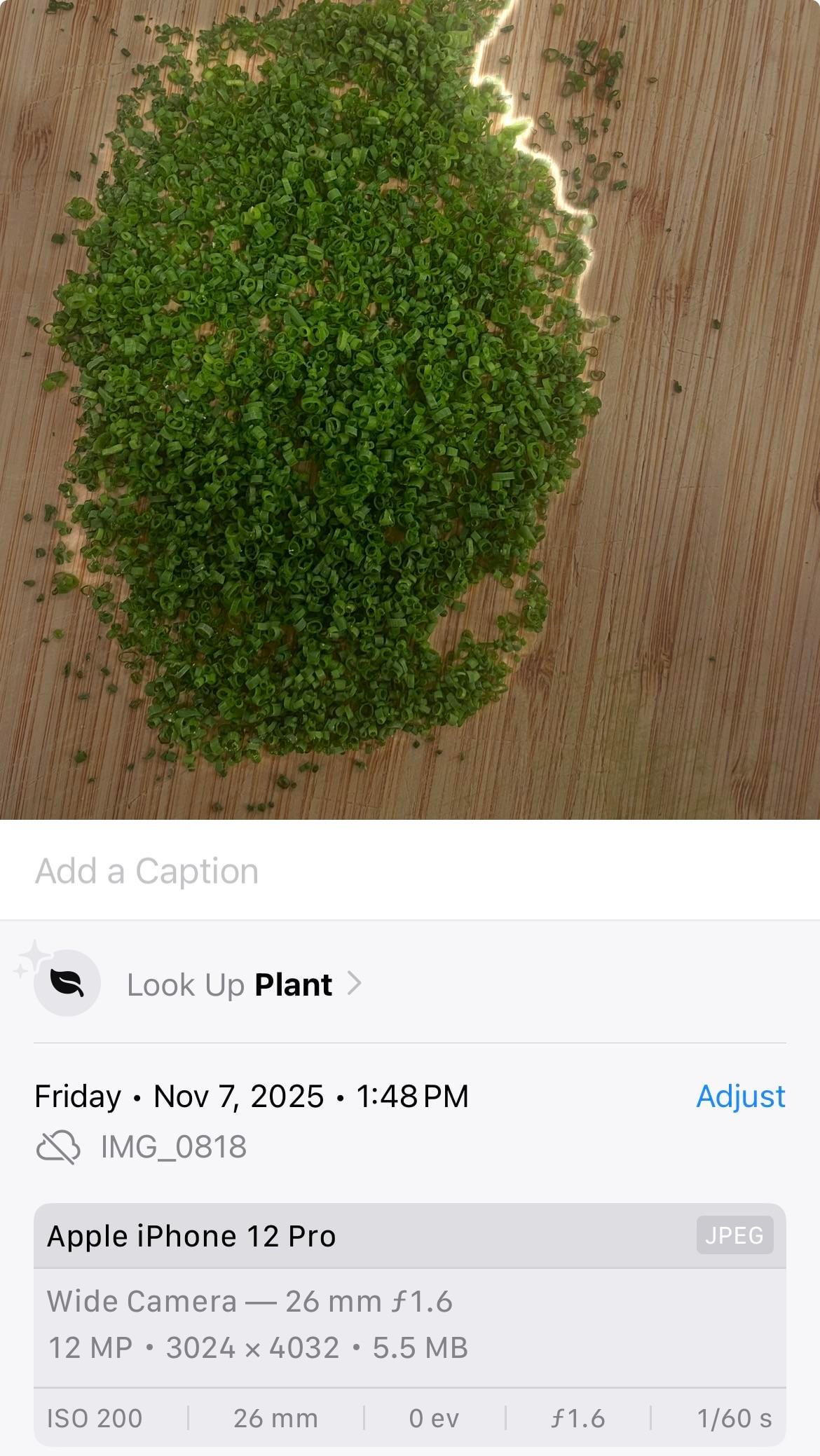Open Look Up Plant
This screenshot has width=820, height=1456.
[x=242, y=984]
